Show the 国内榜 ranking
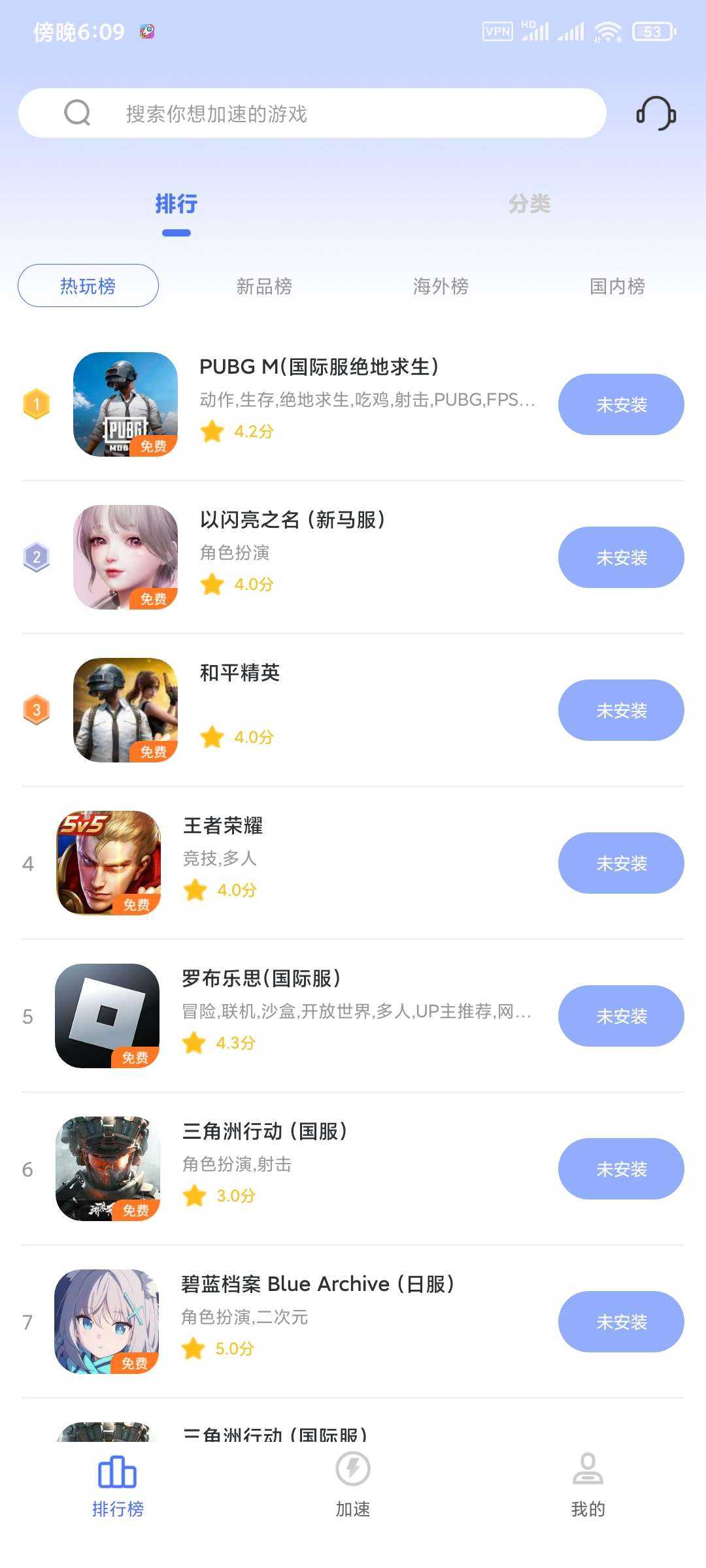Image resolution: width=706 pixels, height=1568 pixels. [617, 286]
